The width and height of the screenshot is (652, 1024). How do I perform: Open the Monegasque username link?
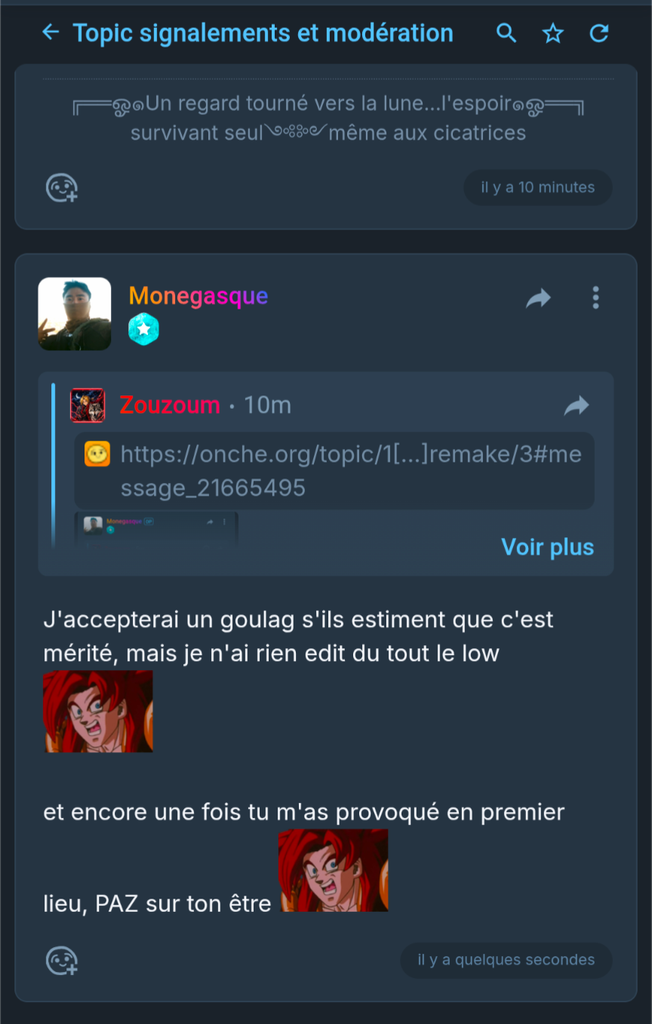198,296
